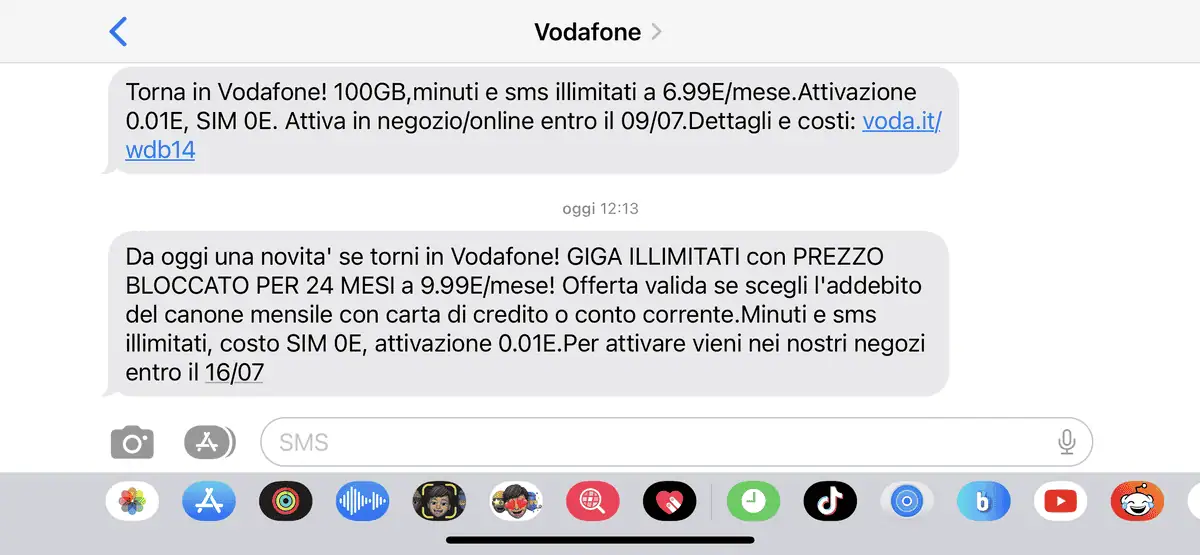Open the camera to attach a photo
The height and width of the screenshot is (555, 1200).
coord(132,441)
